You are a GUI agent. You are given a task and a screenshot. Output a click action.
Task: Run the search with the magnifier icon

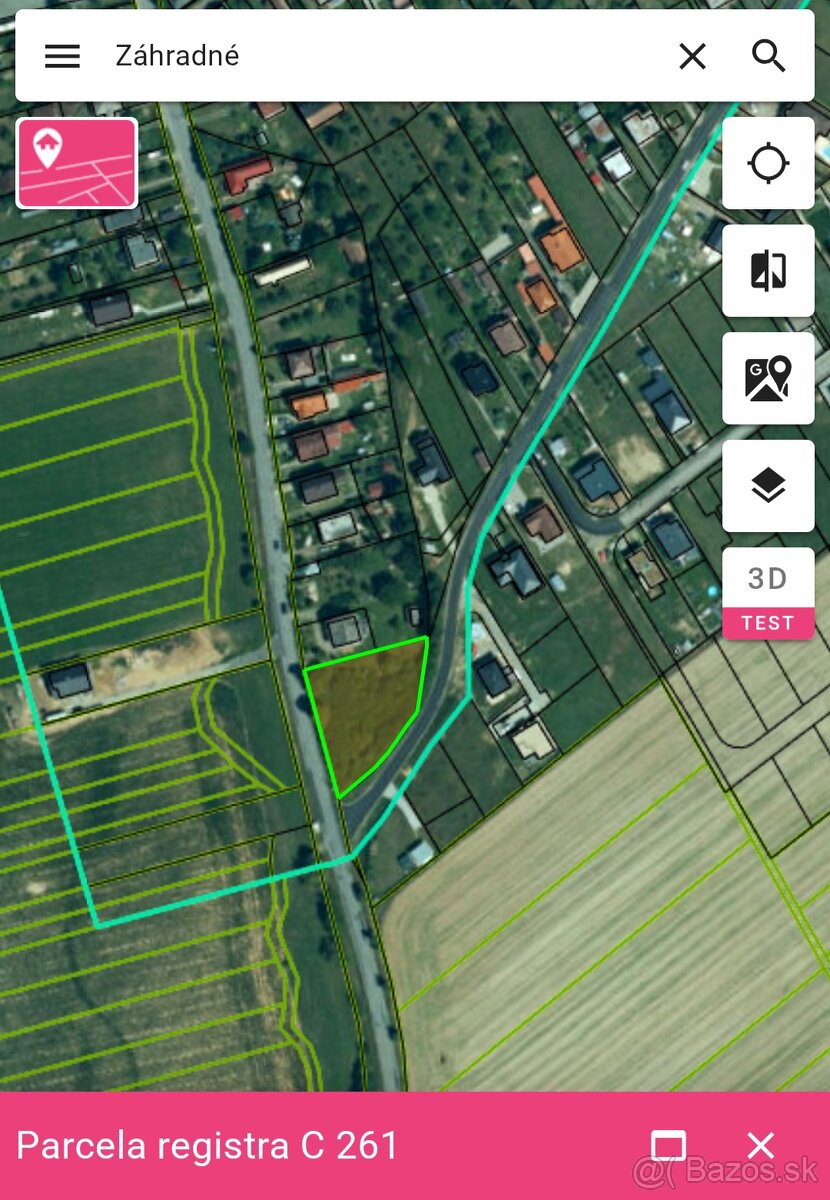tap(768, 56)
